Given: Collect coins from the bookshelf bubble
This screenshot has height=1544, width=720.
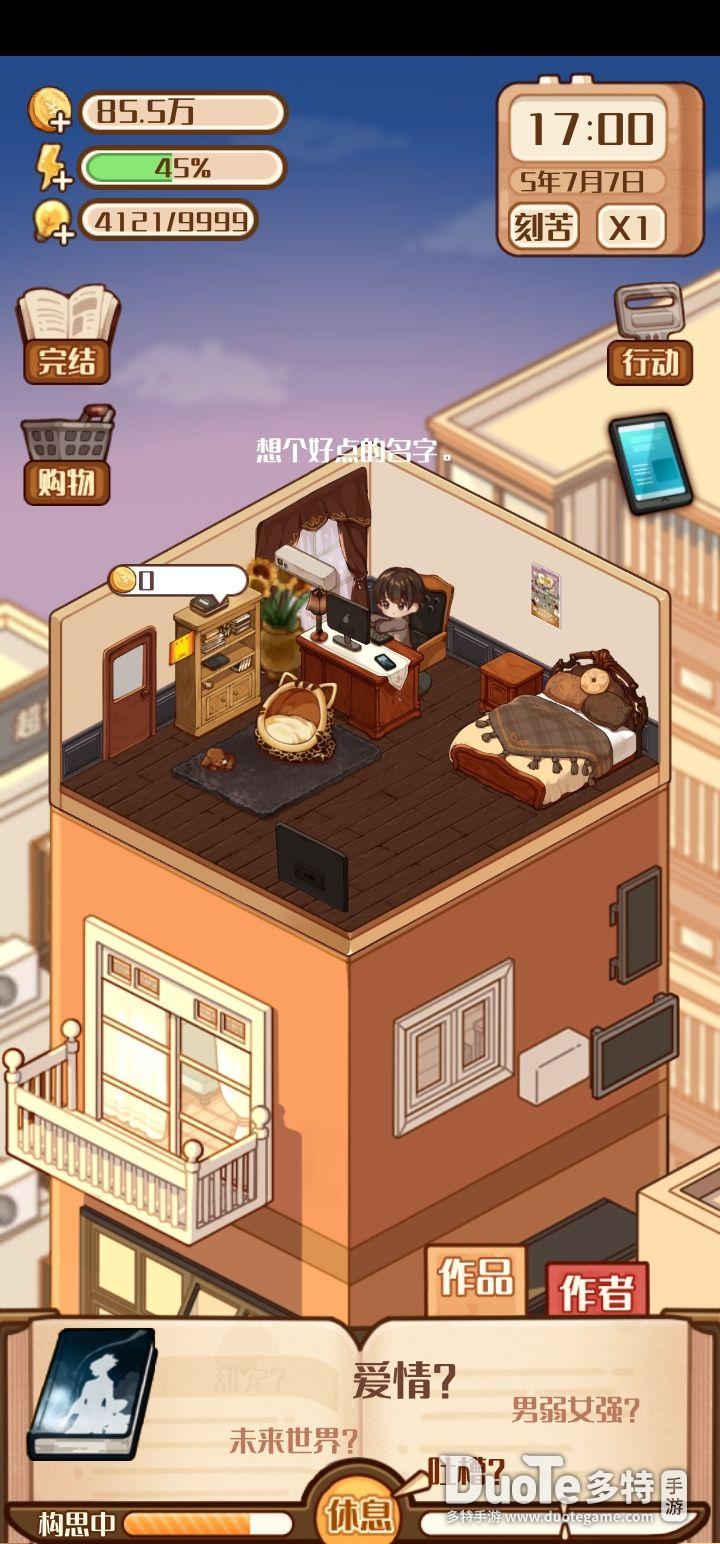Looking at the screenshot, I should tap(177, 580).
